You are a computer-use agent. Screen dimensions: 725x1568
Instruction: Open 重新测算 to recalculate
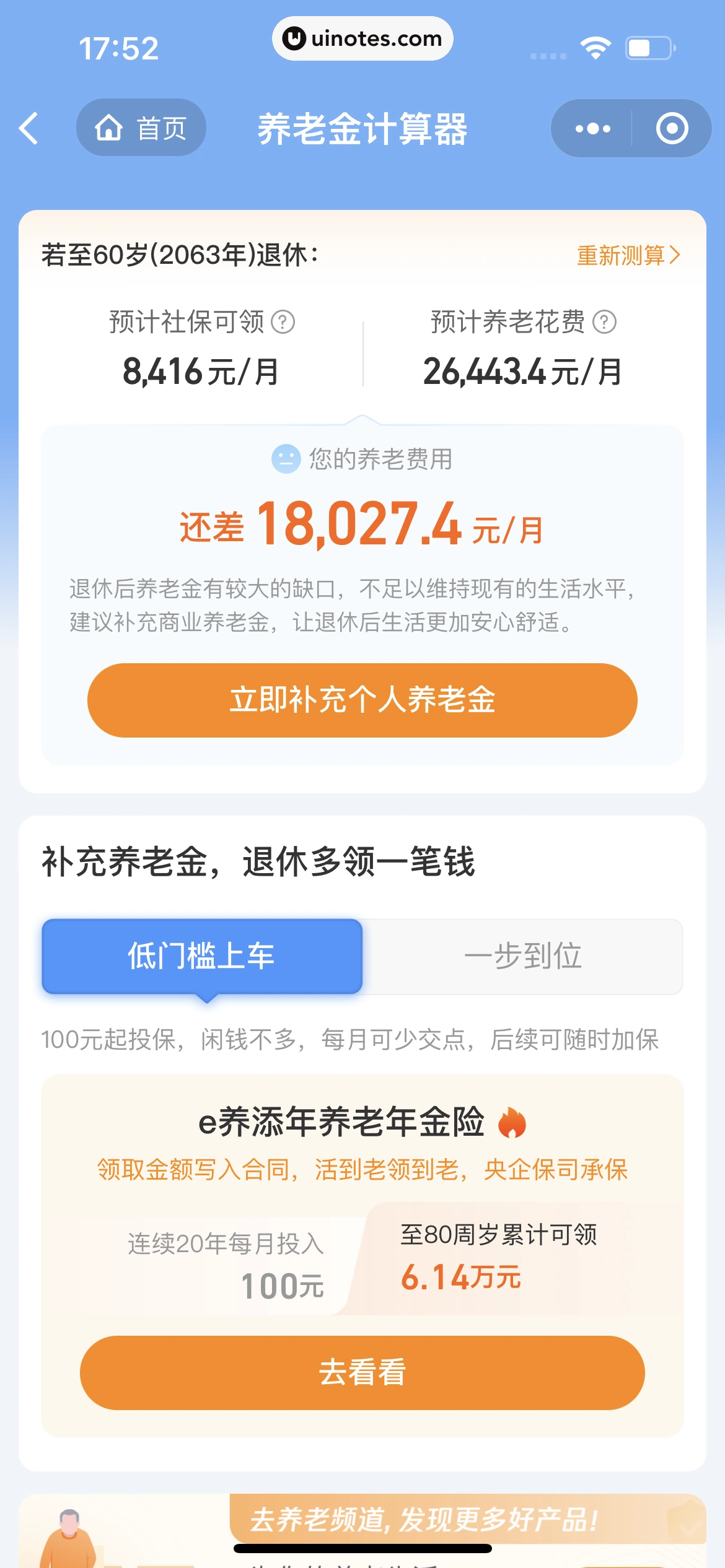626,254
